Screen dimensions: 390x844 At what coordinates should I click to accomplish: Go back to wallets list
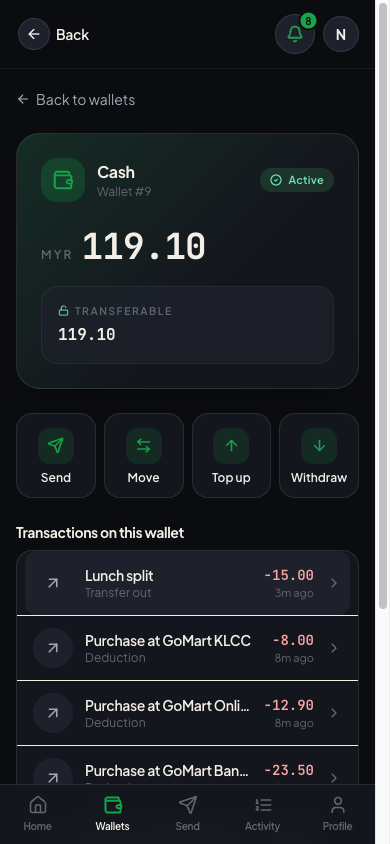(x=76, y=100)
